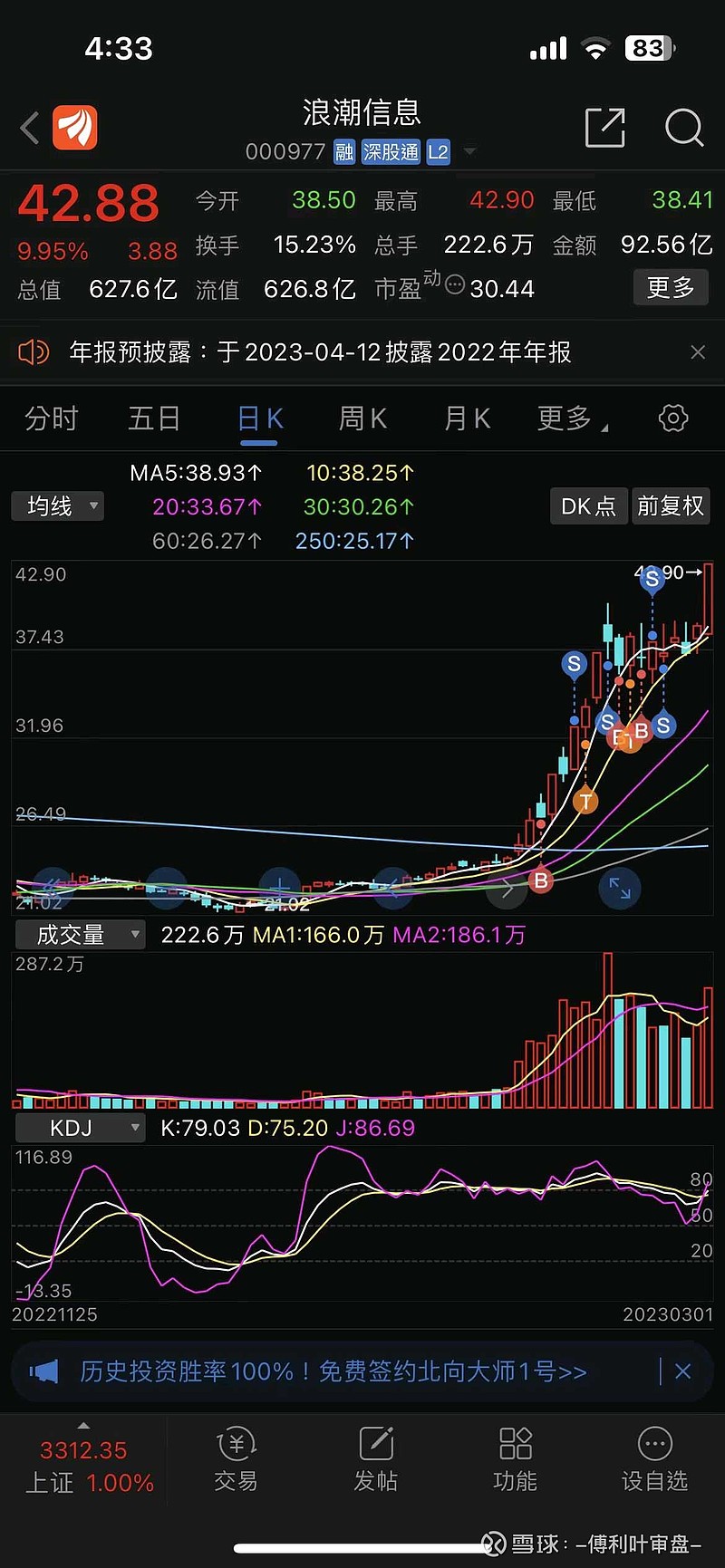Open the 成交量 indicator dropdown
Image resolution: width=725 pixels, height=1568 pixels.
(x=80, y=934)
